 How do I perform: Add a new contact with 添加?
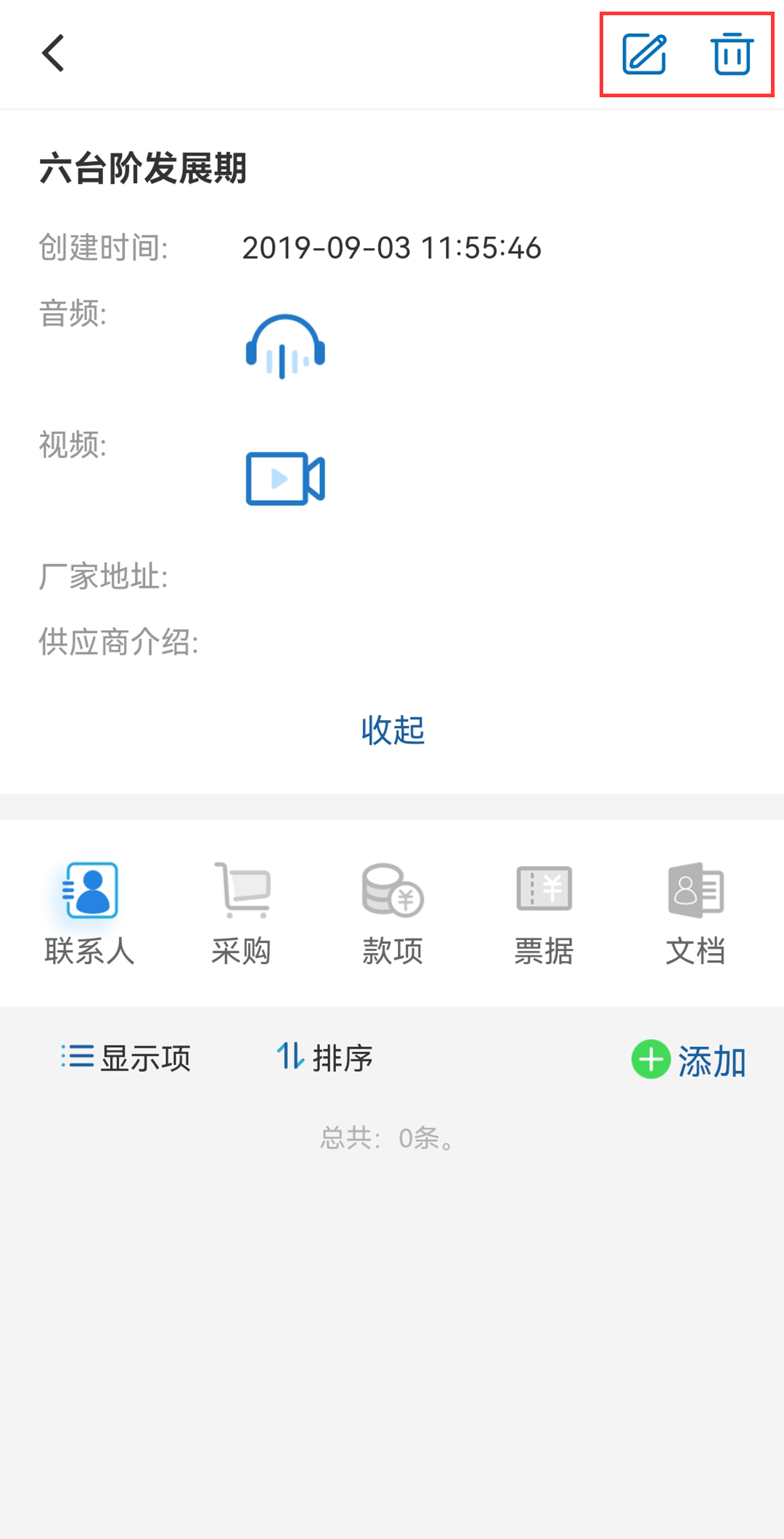(689, 1061)
